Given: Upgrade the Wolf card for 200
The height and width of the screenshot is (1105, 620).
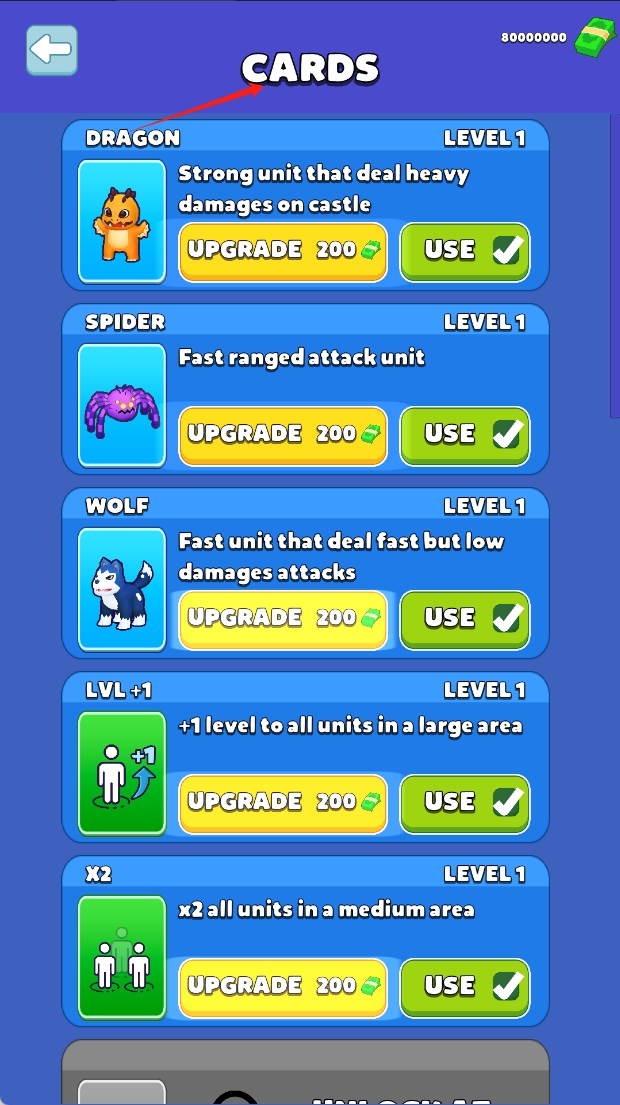Looking at the screenshot, I should coord(283,619).
